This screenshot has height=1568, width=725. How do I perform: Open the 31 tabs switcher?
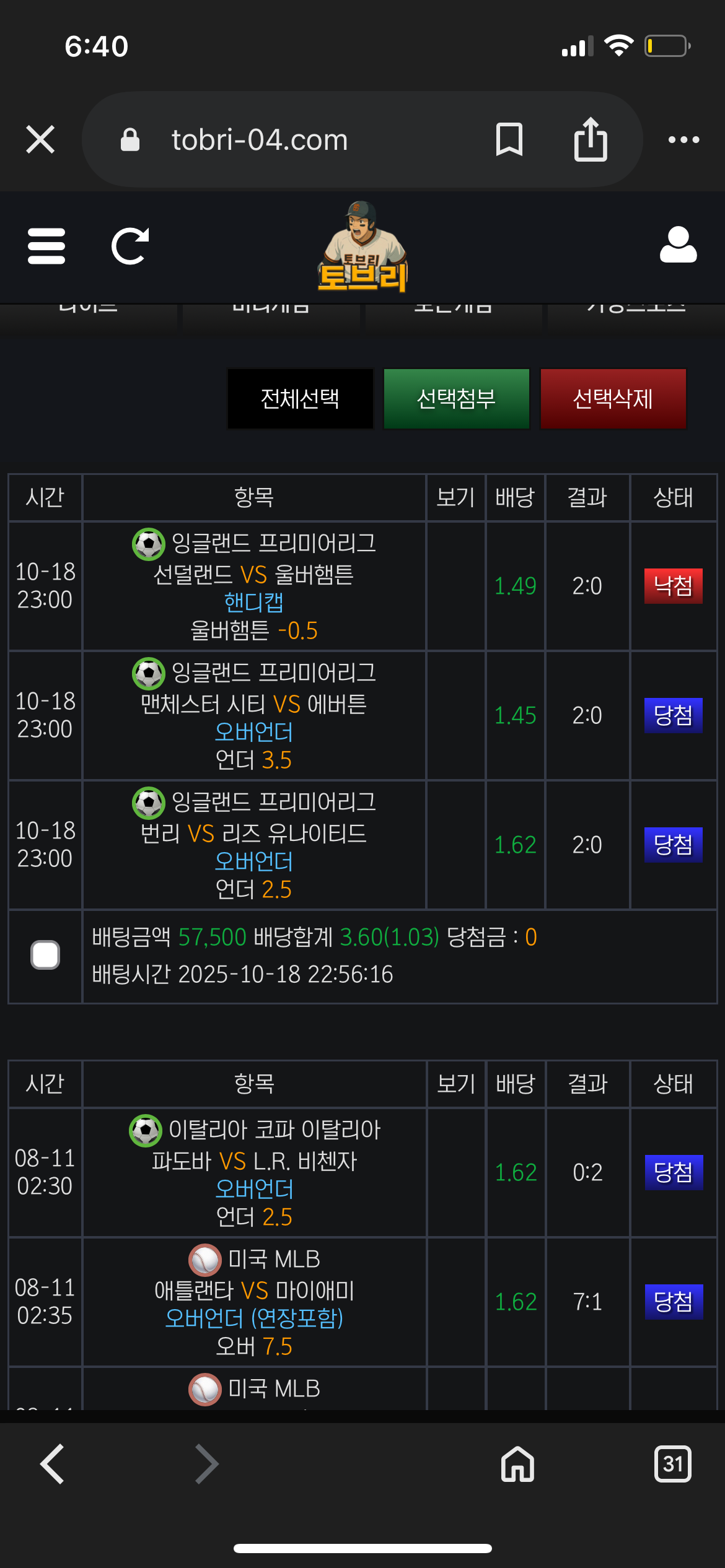coord(672,1464)
